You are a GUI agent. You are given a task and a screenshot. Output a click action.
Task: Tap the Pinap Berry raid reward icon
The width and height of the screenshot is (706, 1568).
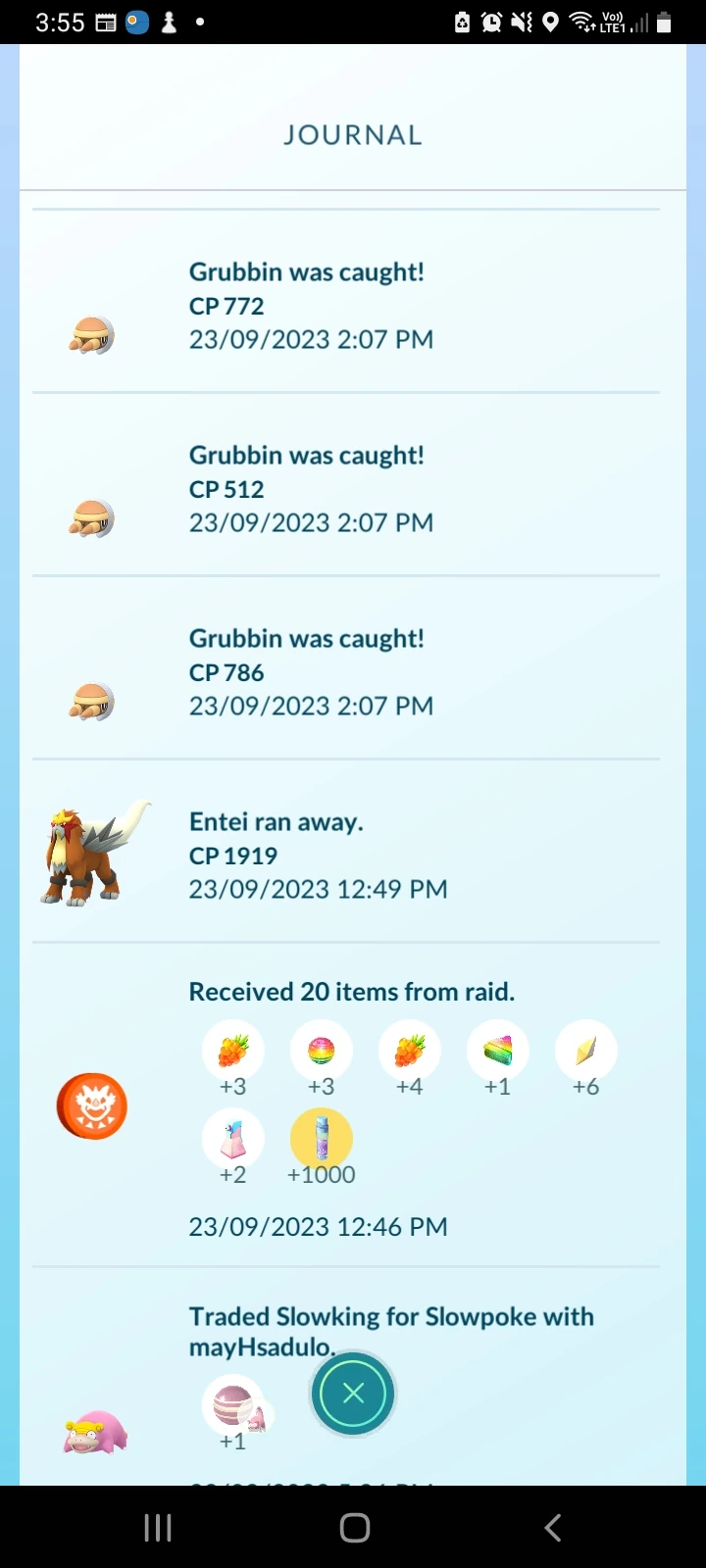(410, 1049)
